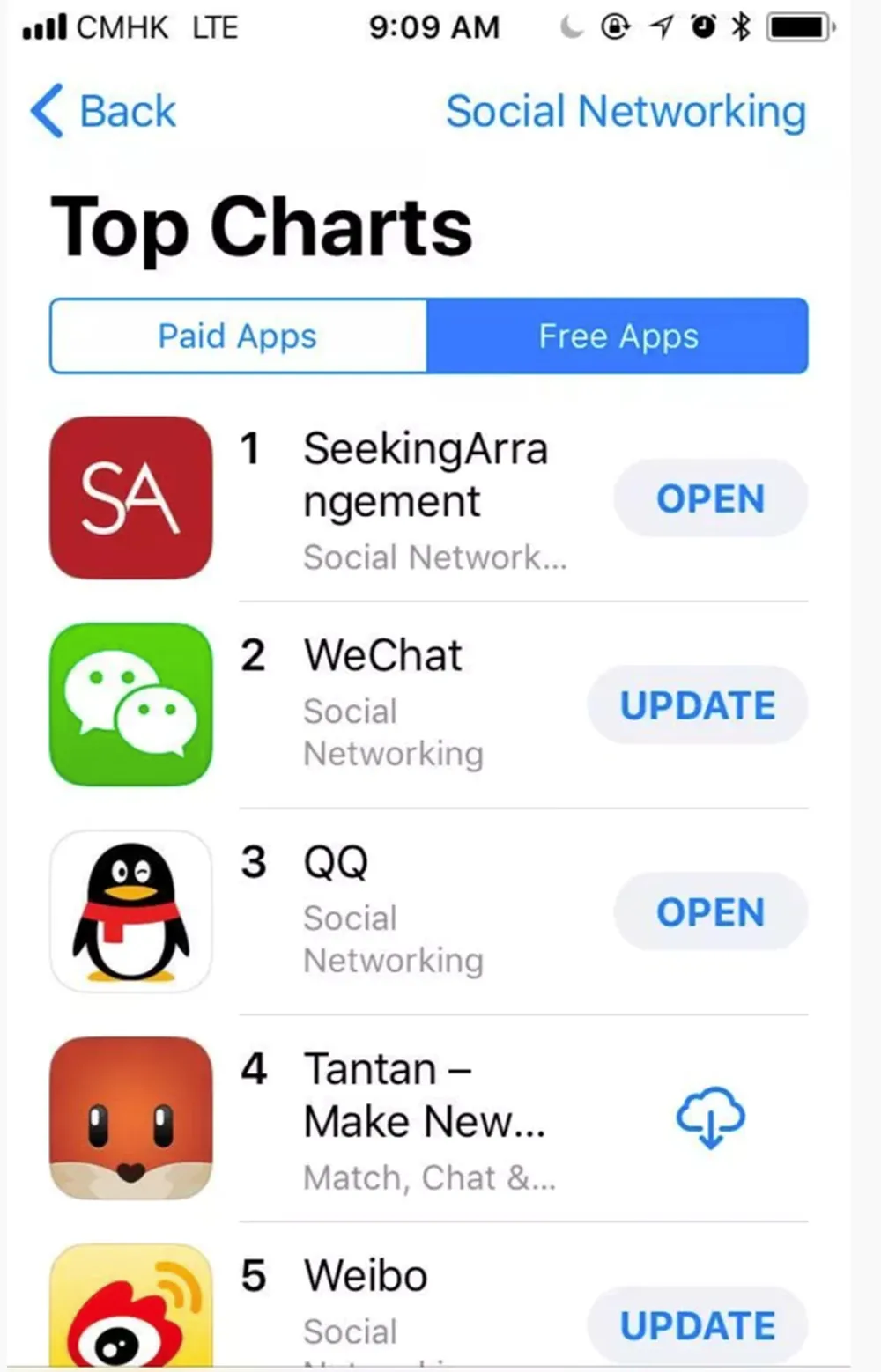Update the WeChat app
The image size is (881, 1372).
tap(697, 705)
